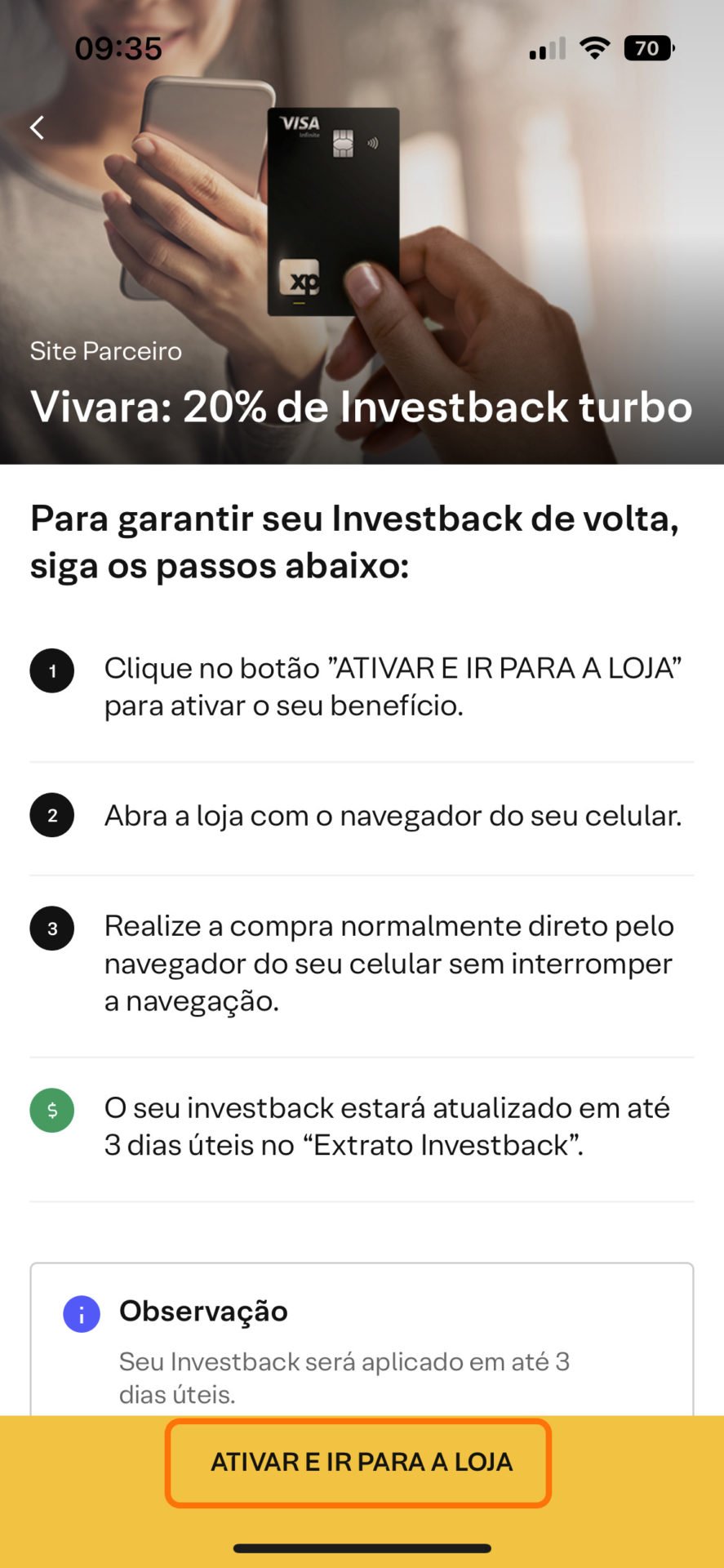The width and height of the screenshot is (724, 1568).
Task: Tap ATIVAR E IR PARA A LOJA button
Action: [358, 1463]
